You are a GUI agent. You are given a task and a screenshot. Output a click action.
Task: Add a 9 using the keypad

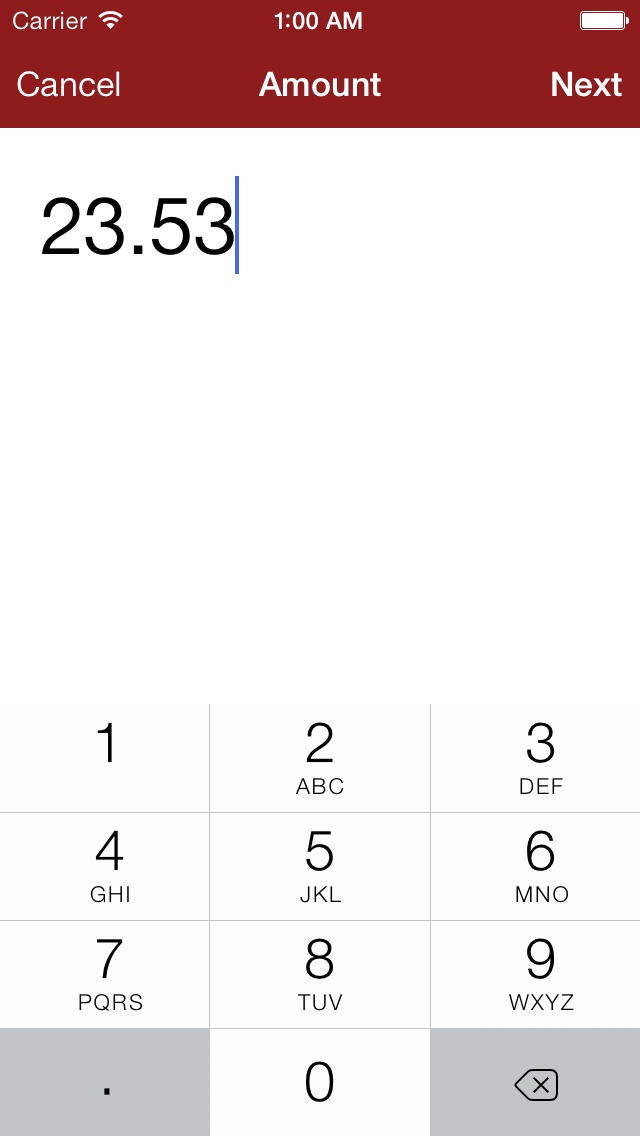click(536, 974)
